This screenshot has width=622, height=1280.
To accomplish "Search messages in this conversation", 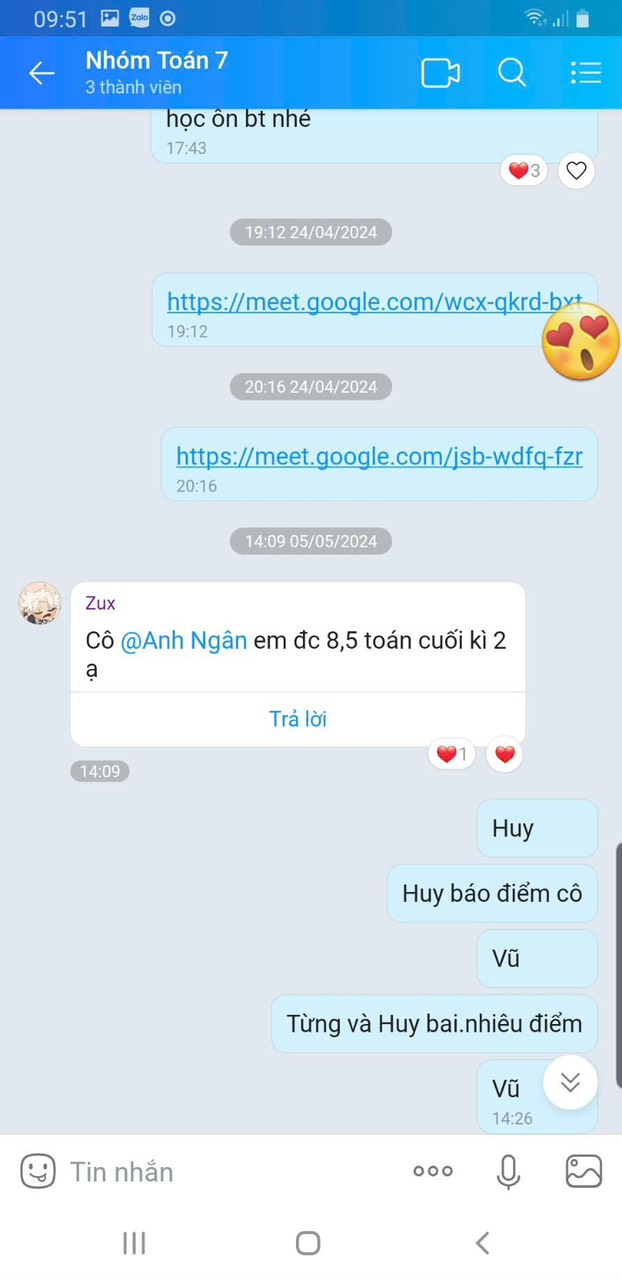I will click(512, 73).
